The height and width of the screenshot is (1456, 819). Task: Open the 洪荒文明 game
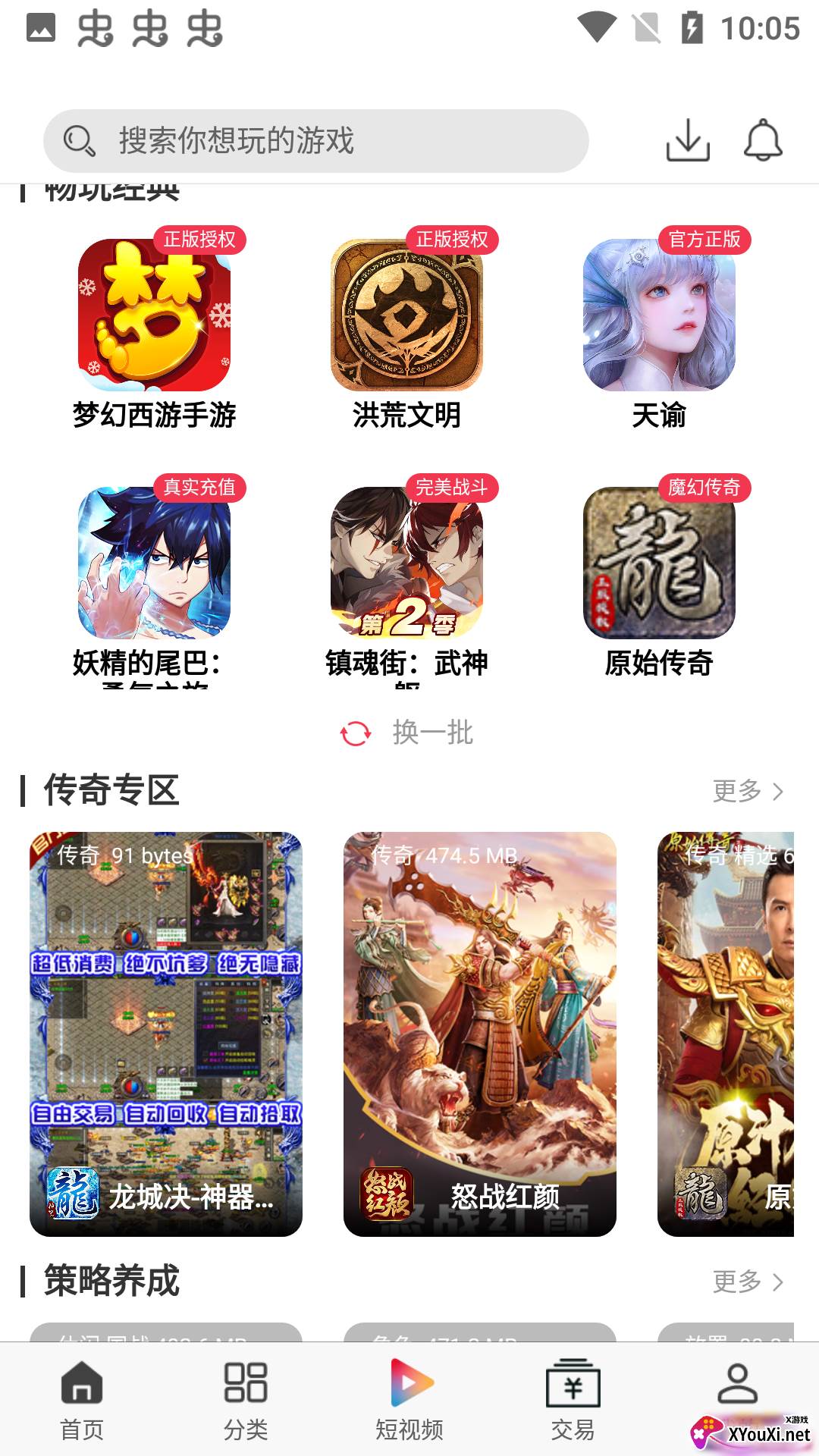406,315
